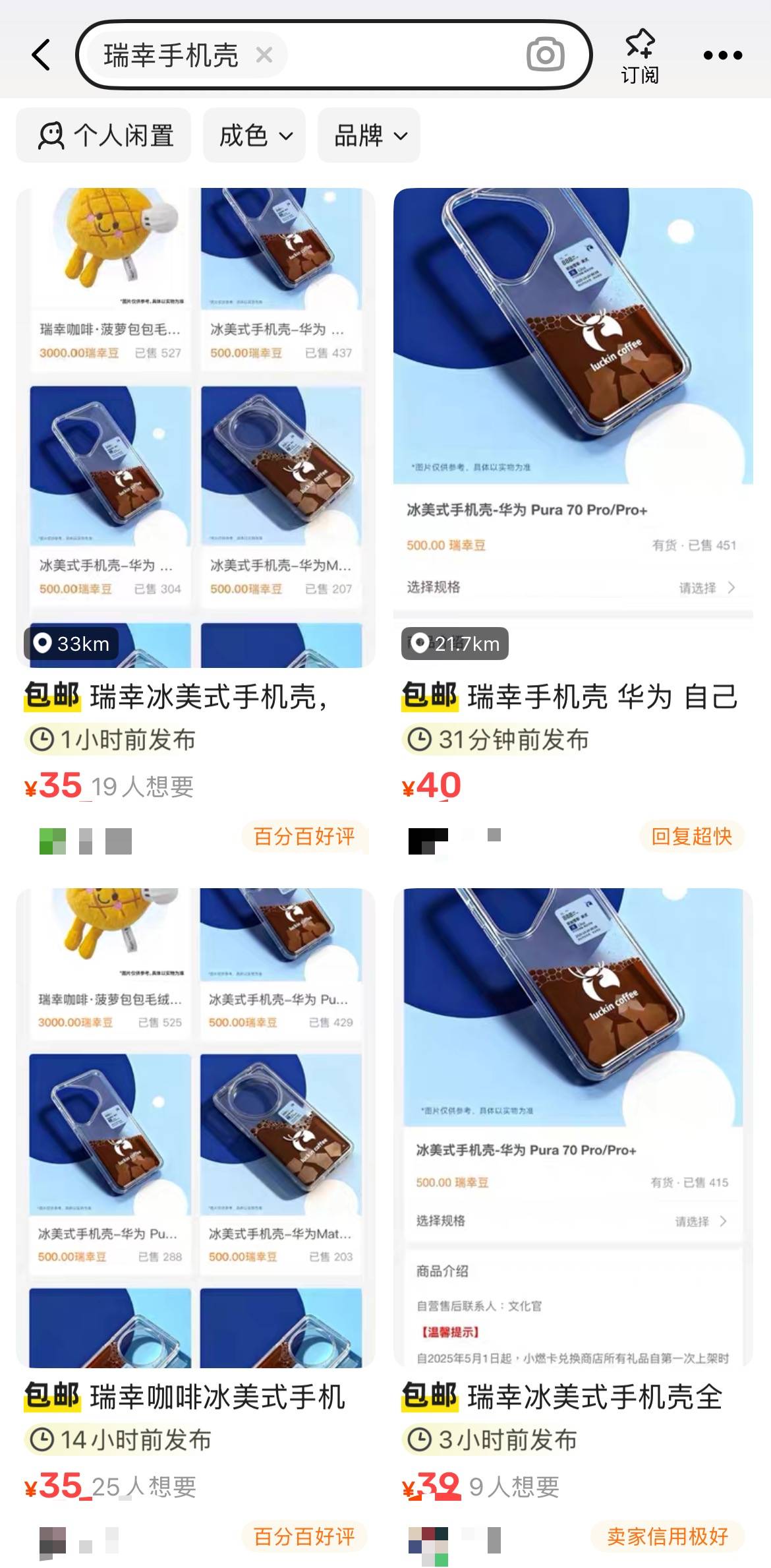771x1568 pixels.
Task: Go back using the back arrow
Action: click(x=42, y=55)
